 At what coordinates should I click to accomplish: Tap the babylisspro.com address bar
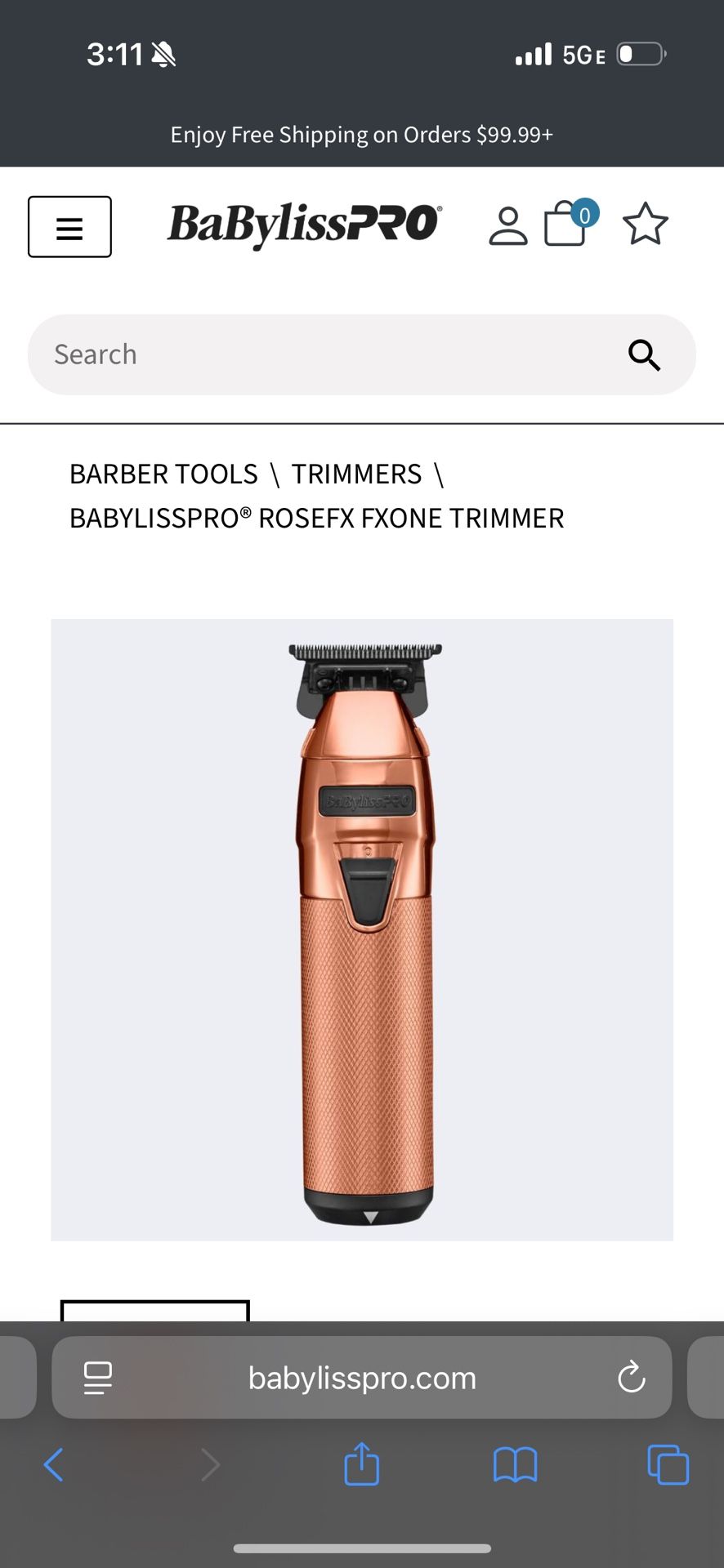tap(362, 1378)
